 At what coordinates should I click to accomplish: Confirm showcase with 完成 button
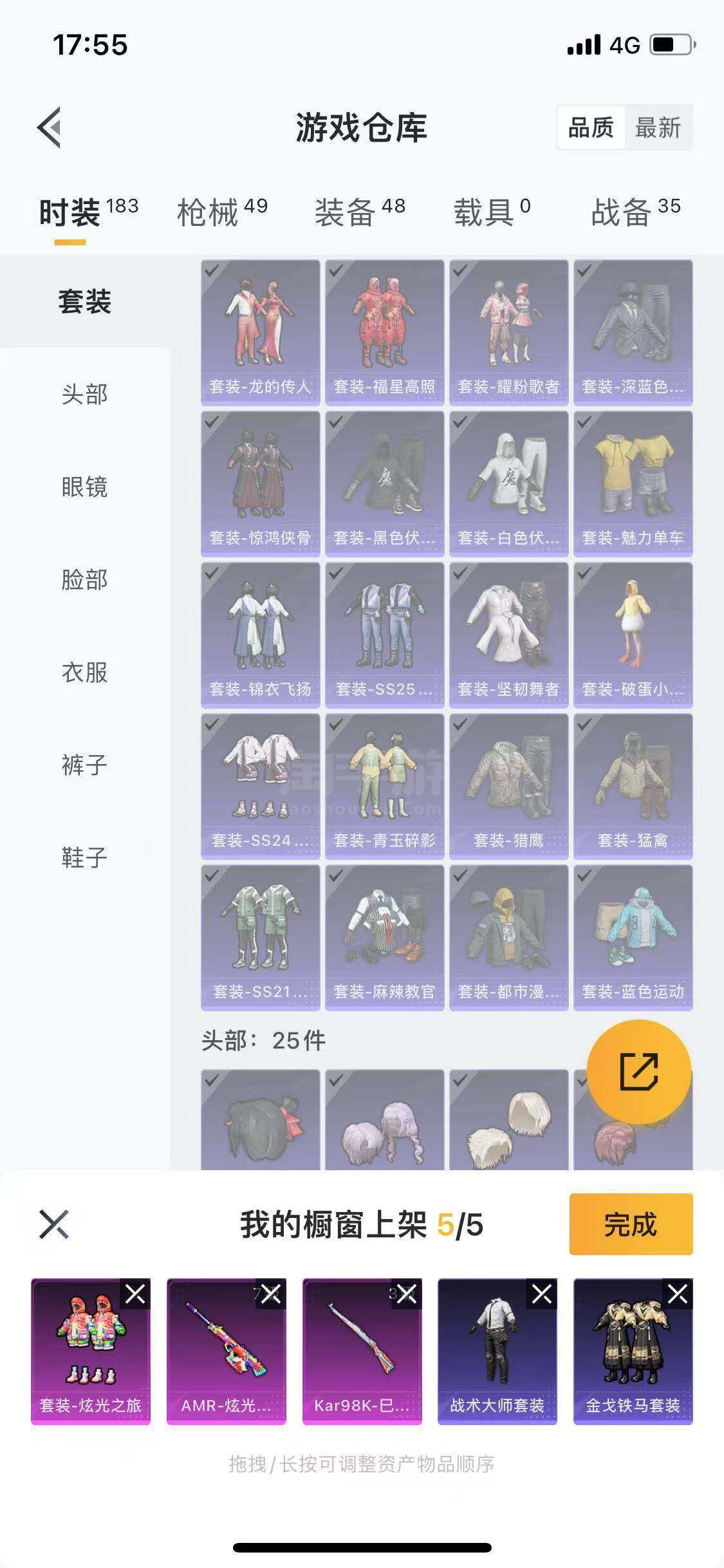point(630,1224)
